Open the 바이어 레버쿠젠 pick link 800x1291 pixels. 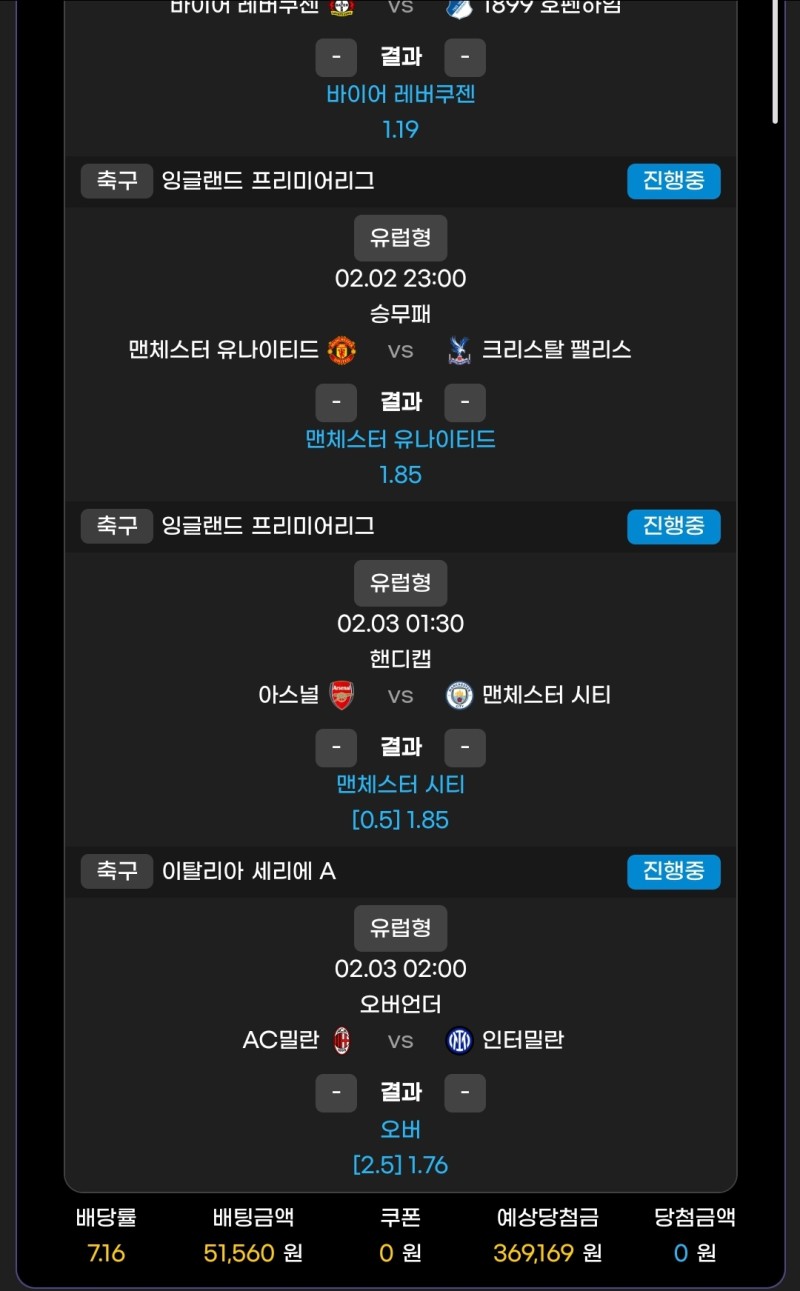click(400, 94)
